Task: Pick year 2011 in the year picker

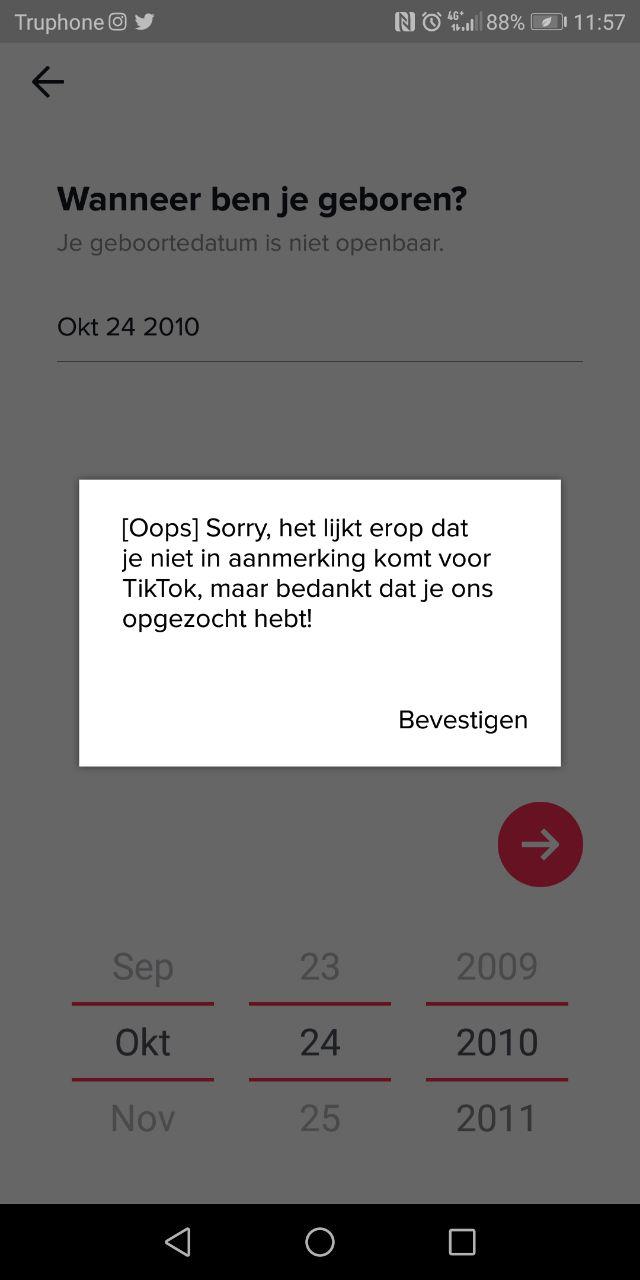Action: tap(497, 1117)
